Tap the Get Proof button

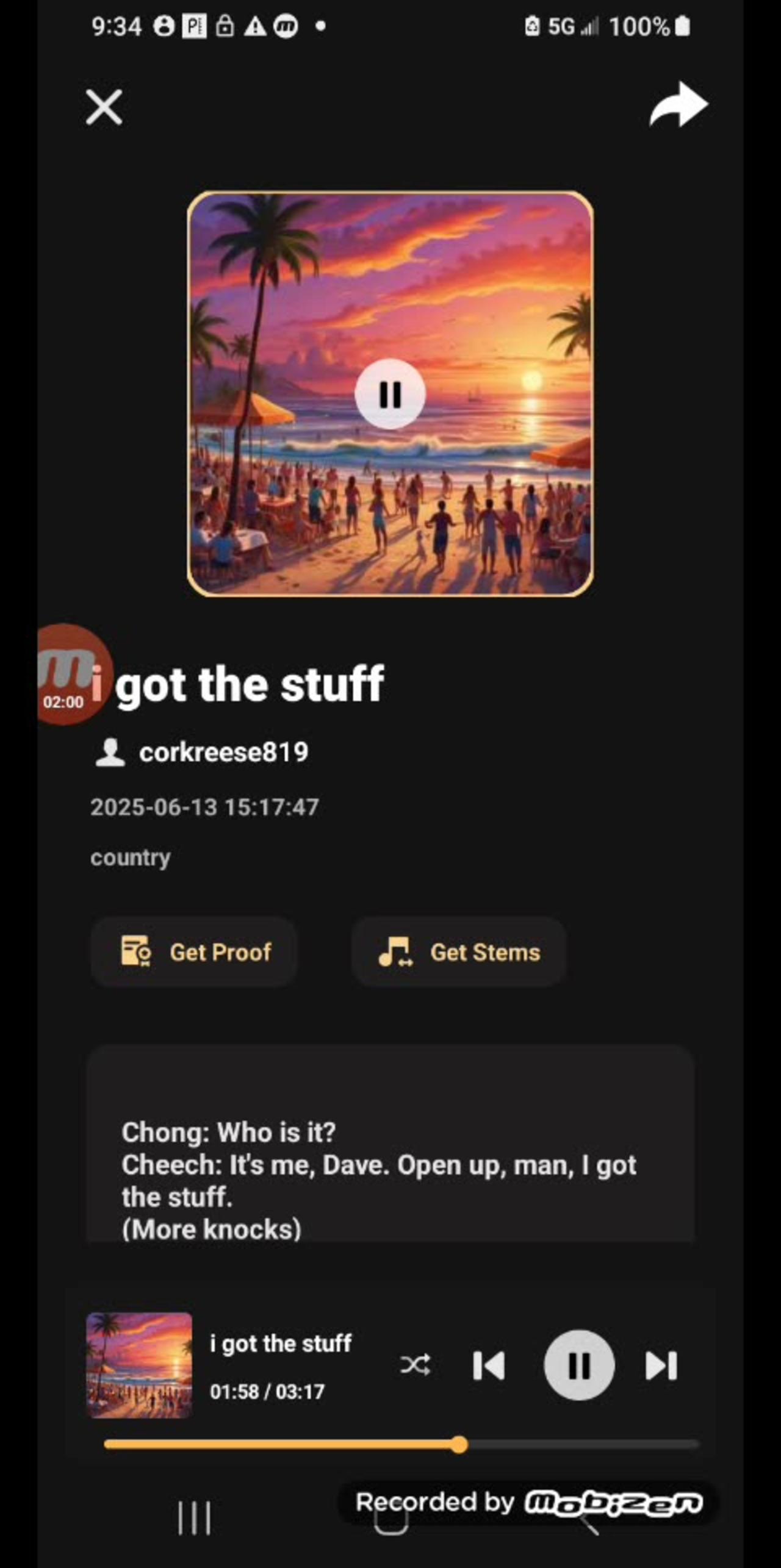(194, 952)
